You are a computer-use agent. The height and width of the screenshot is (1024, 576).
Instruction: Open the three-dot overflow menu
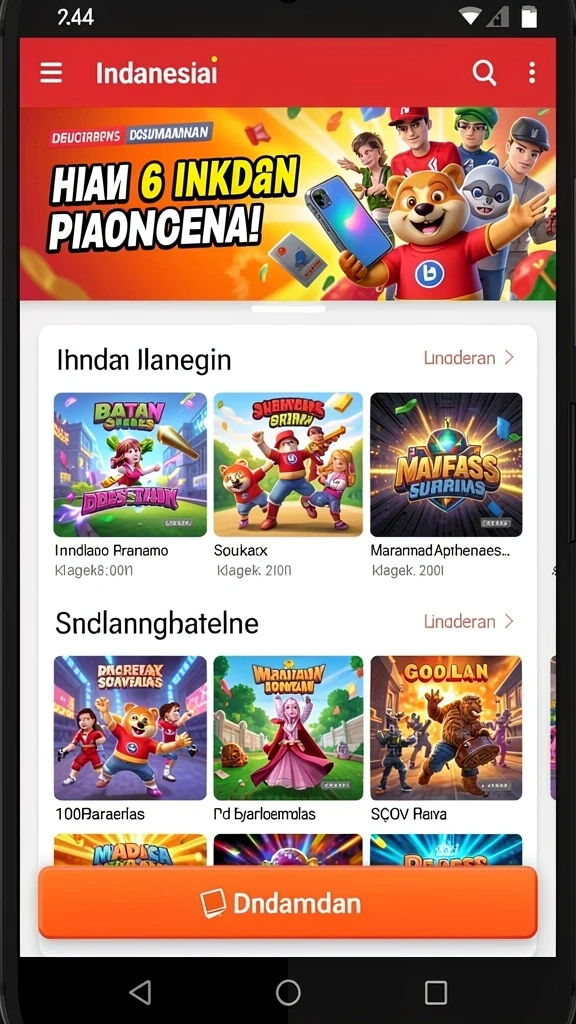(532, 72)
